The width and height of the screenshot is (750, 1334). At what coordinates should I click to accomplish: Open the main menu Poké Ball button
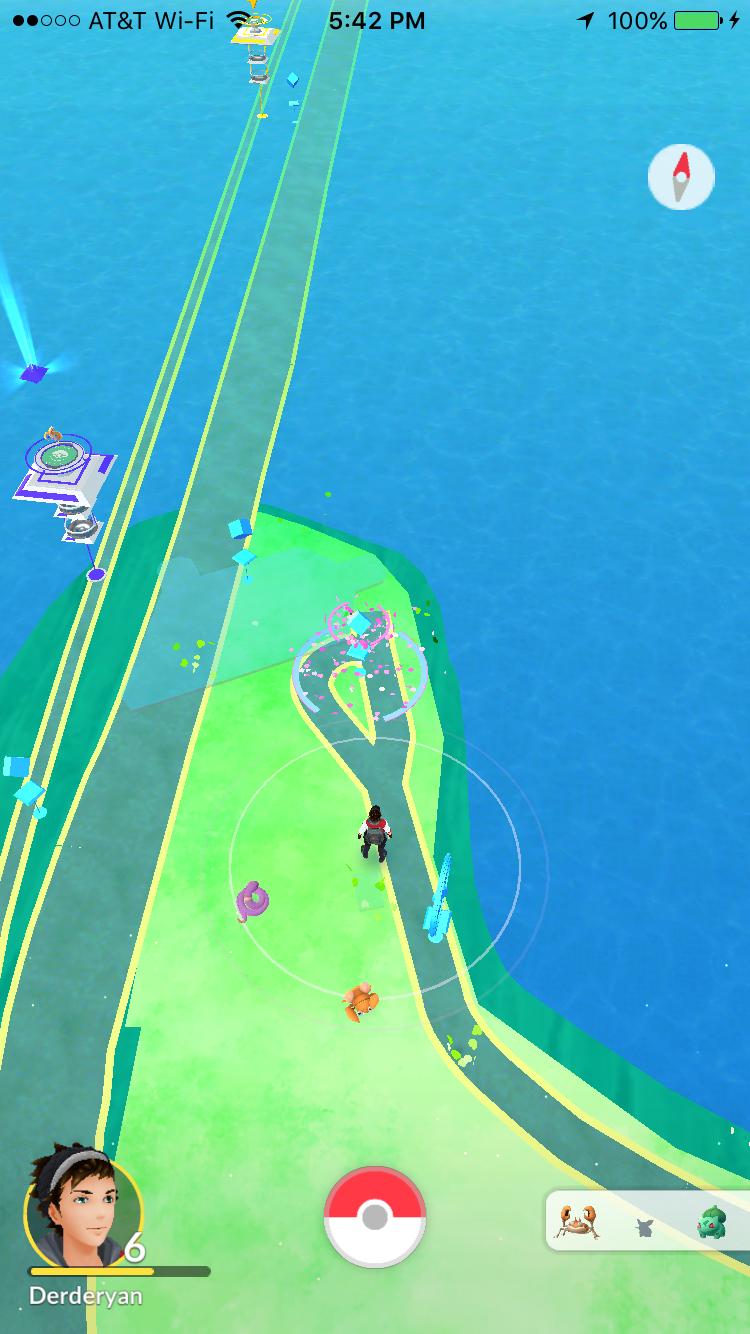(375, 1217)
